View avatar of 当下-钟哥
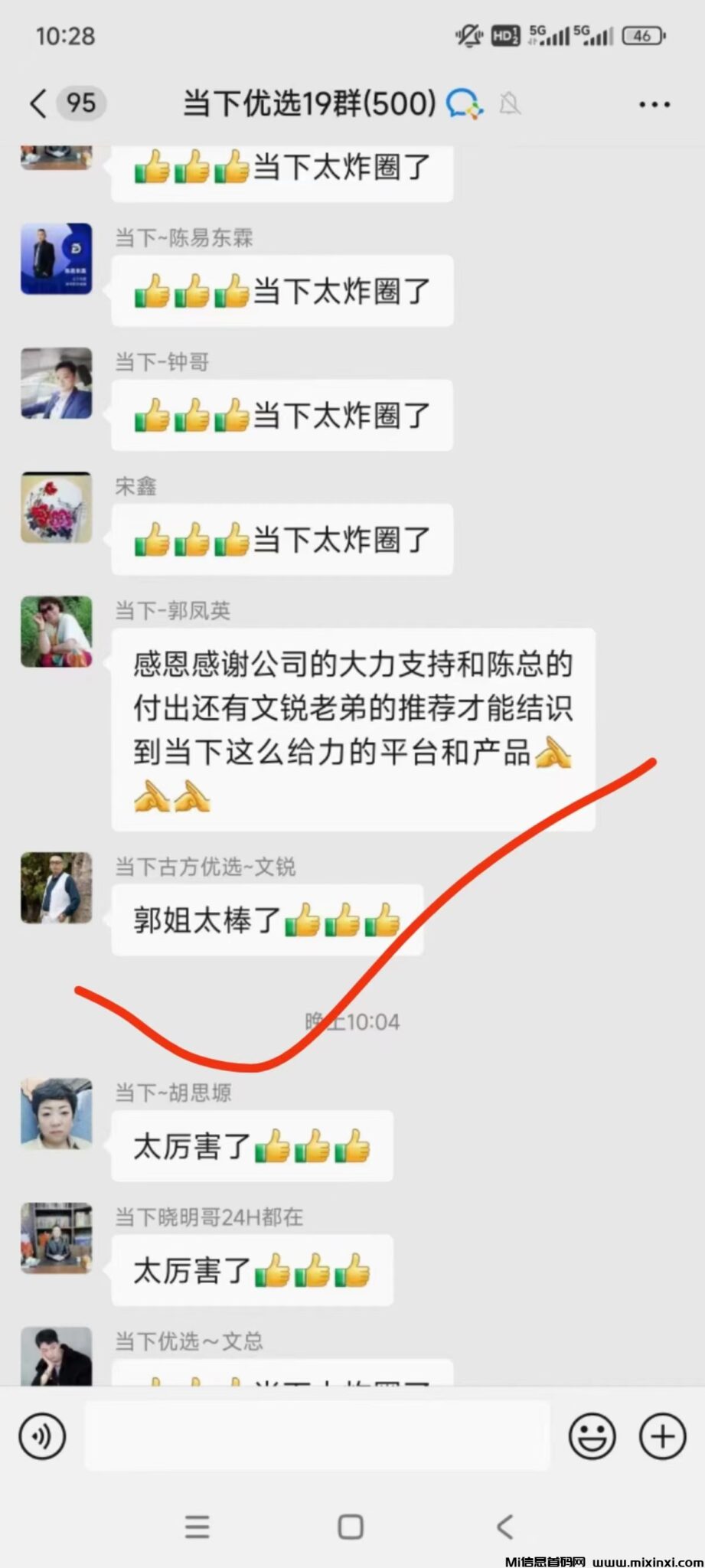The width and height of the screenshot is (705, 1568). pos(57,383)
